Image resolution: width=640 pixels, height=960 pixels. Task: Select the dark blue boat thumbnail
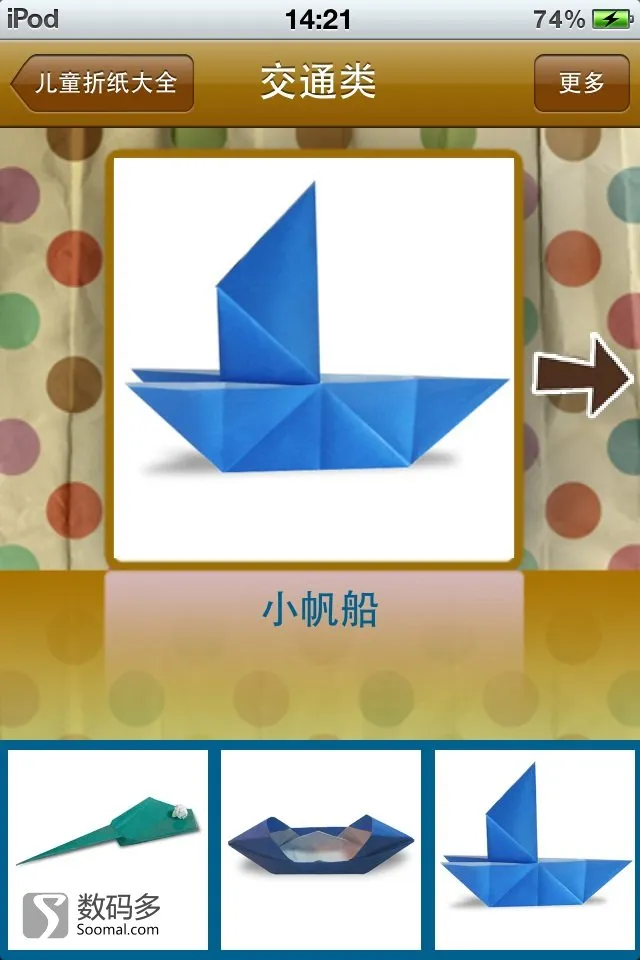point(321,848)
